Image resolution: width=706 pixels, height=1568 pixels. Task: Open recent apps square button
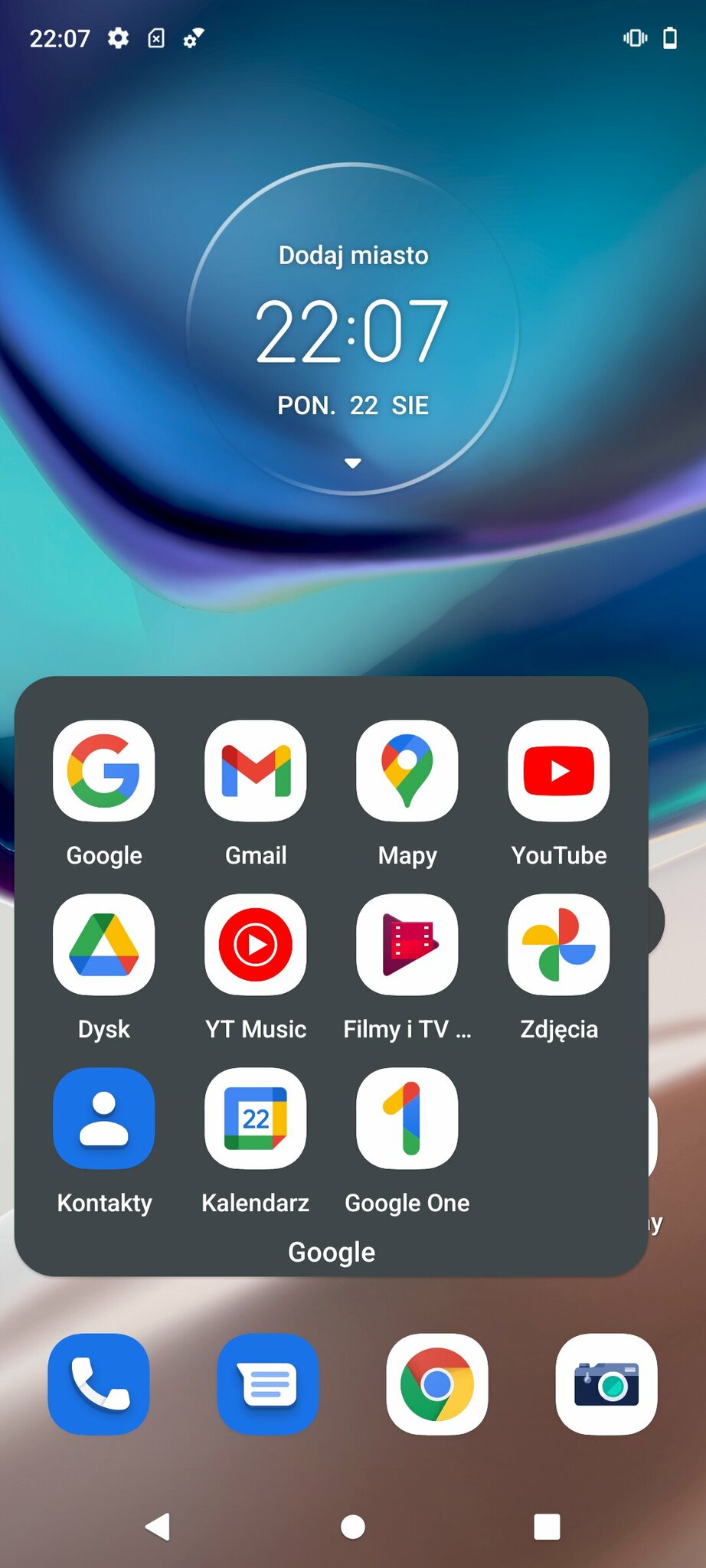pyautogui.click(x=547, y=1527)
